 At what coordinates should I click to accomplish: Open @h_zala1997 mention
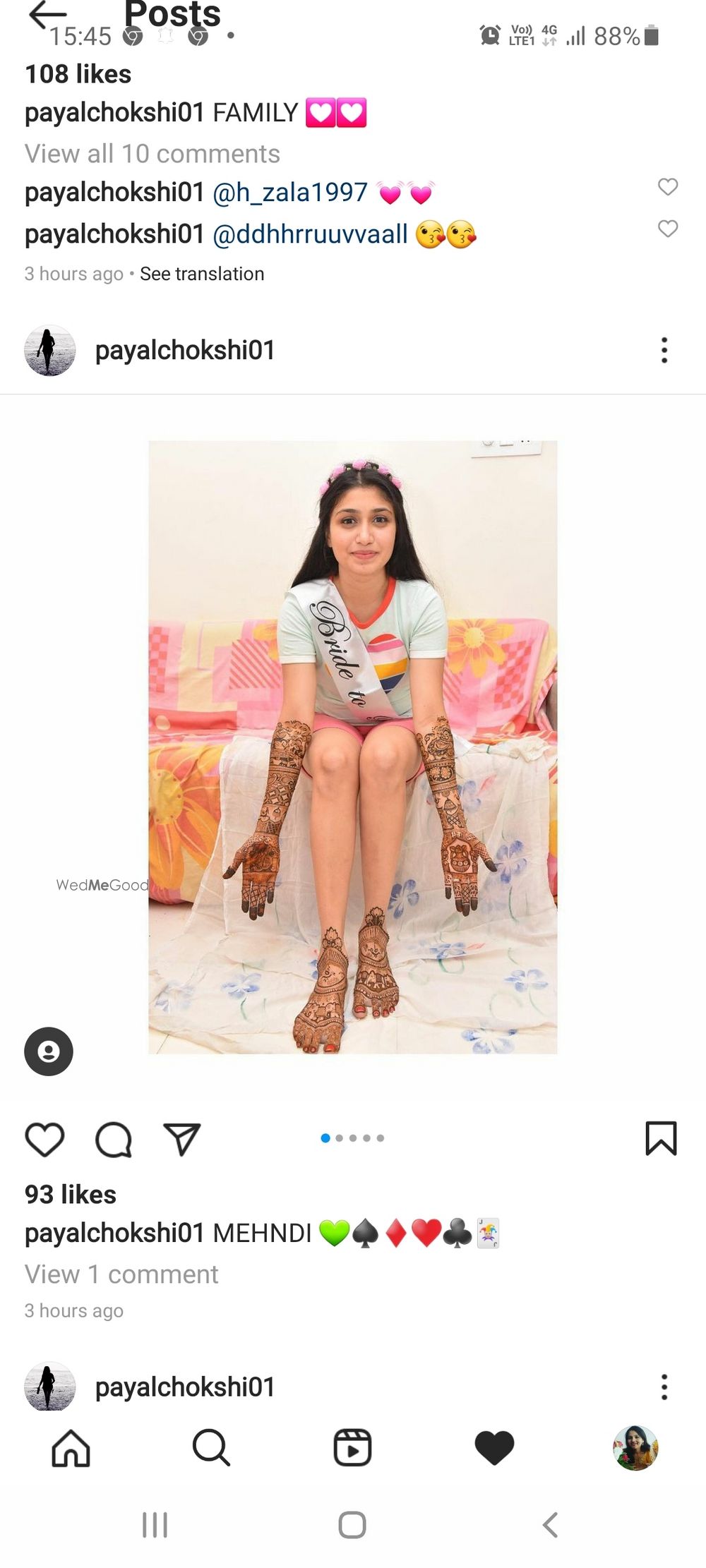pos(290,192)
